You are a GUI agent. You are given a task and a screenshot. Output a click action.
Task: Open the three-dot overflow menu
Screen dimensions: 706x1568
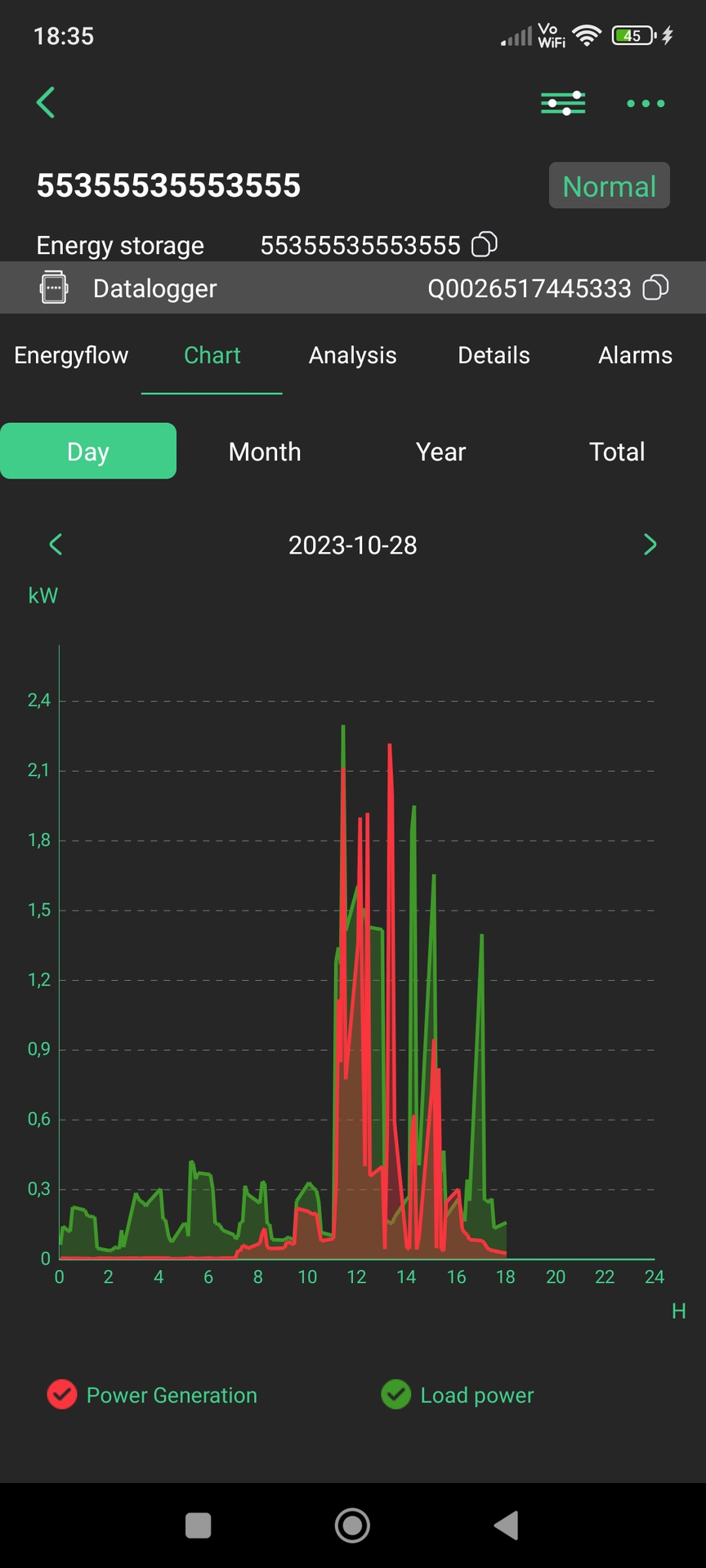[x=646, y=103]
